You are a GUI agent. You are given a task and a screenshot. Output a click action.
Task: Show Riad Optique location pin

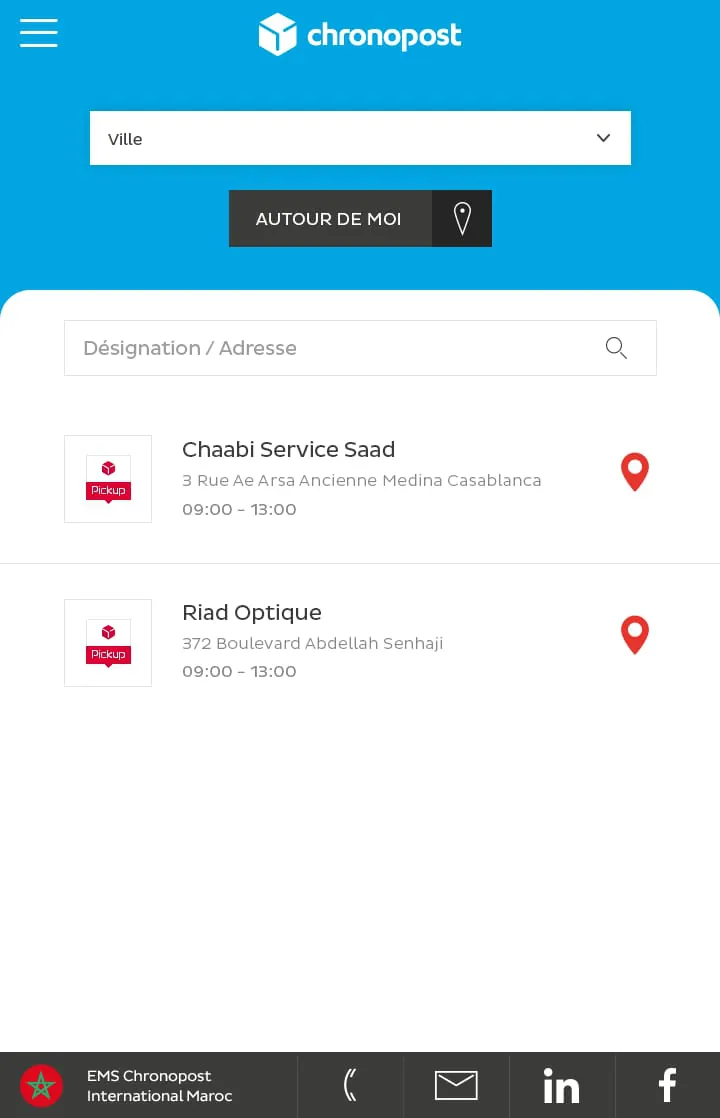(635, 635)
